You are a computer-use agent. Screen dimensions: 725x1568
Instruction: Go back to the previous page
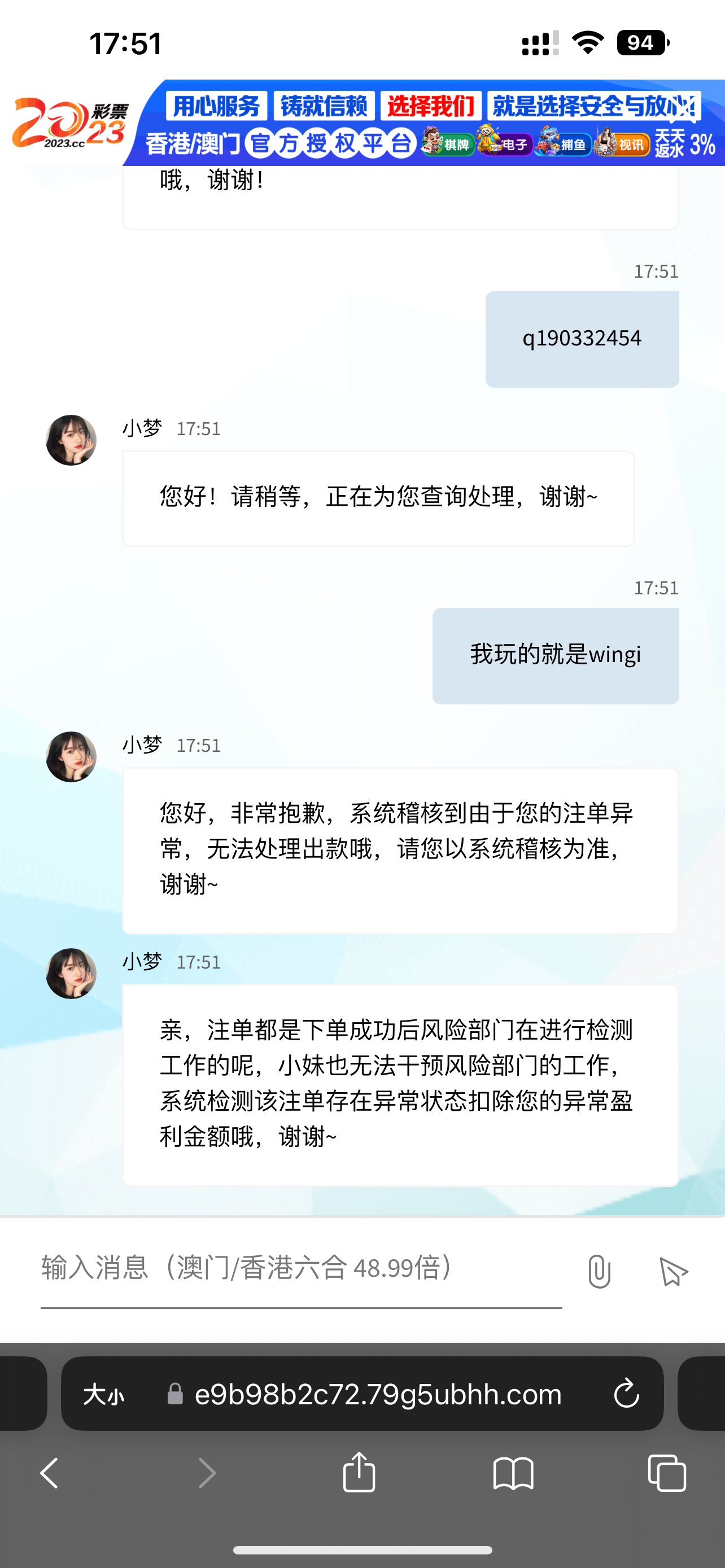pyautogui.click(x=50, y=1474)
